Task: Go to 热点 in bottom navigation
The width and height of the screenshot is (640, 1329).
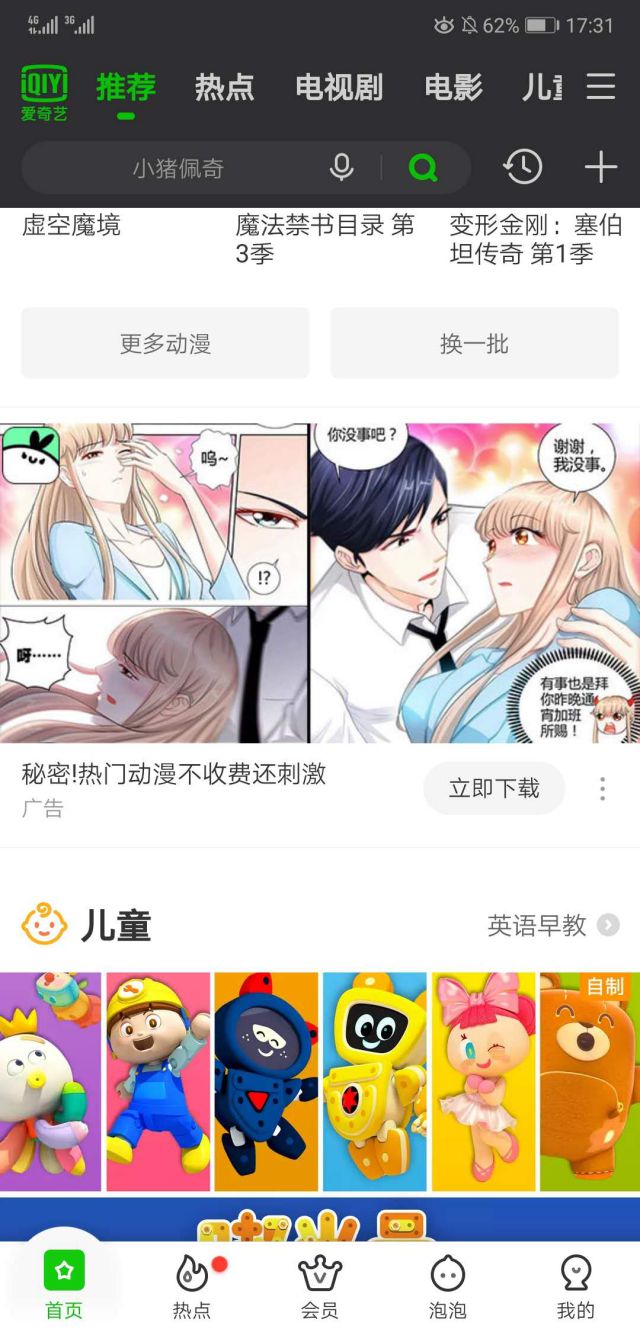Action: 192,1285
